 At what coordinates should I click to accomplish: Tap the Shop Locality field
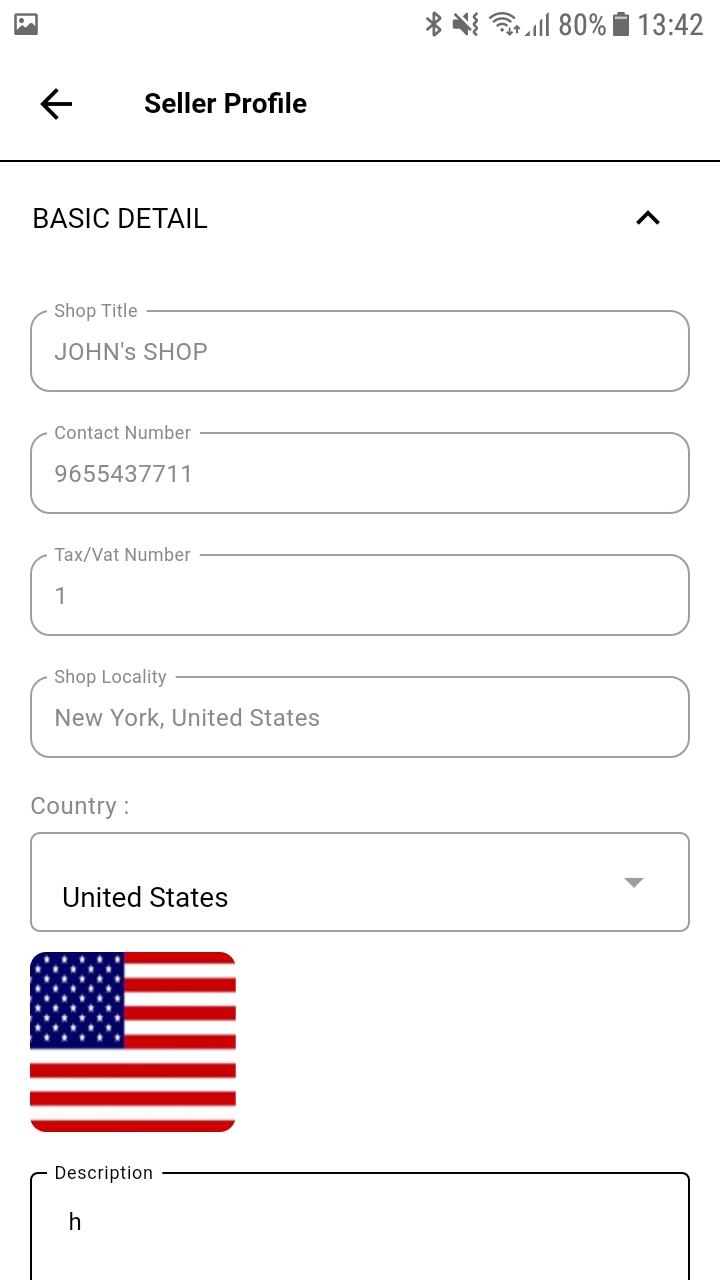(360, 717)
